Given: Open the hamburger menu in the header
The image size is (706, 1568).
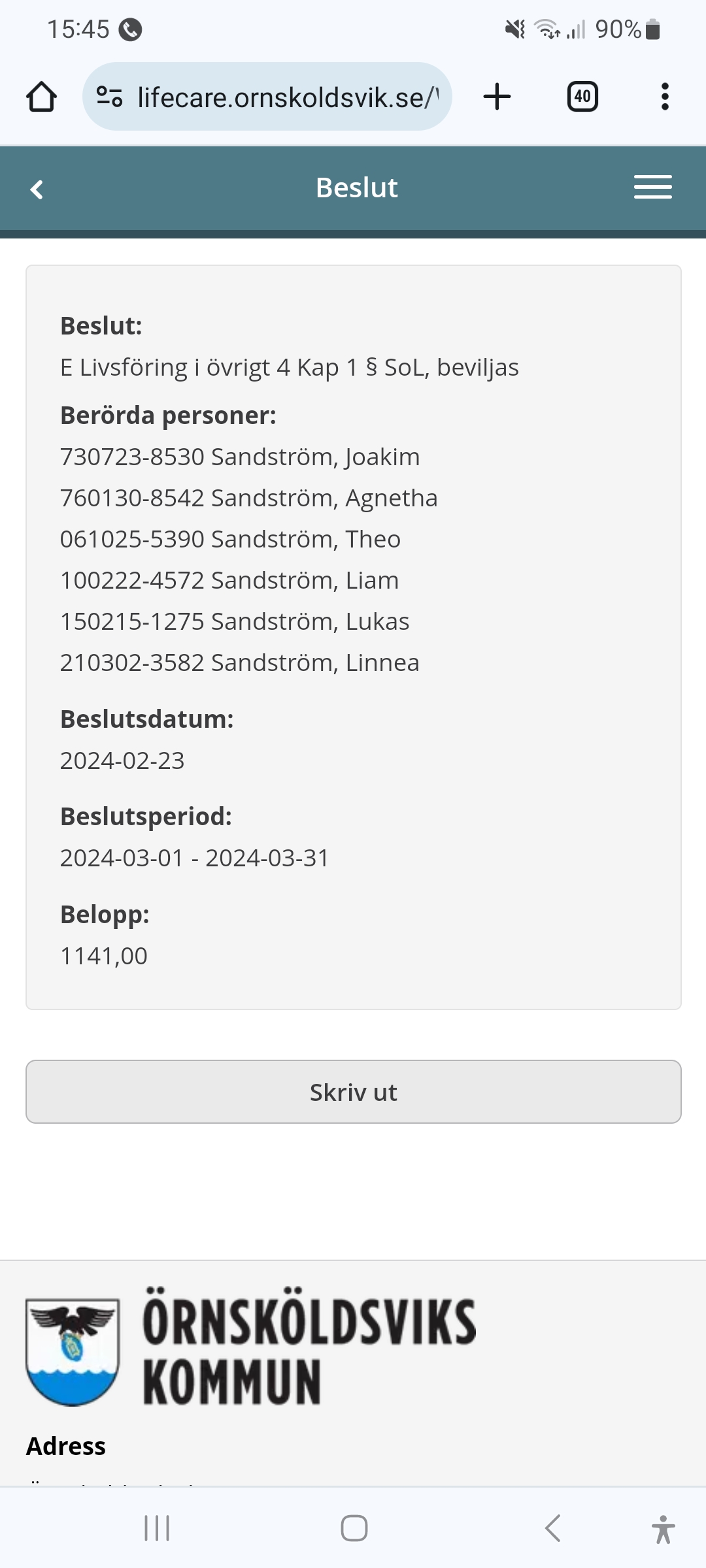Looking at the screenshot, I should click(x=652, y=188).
